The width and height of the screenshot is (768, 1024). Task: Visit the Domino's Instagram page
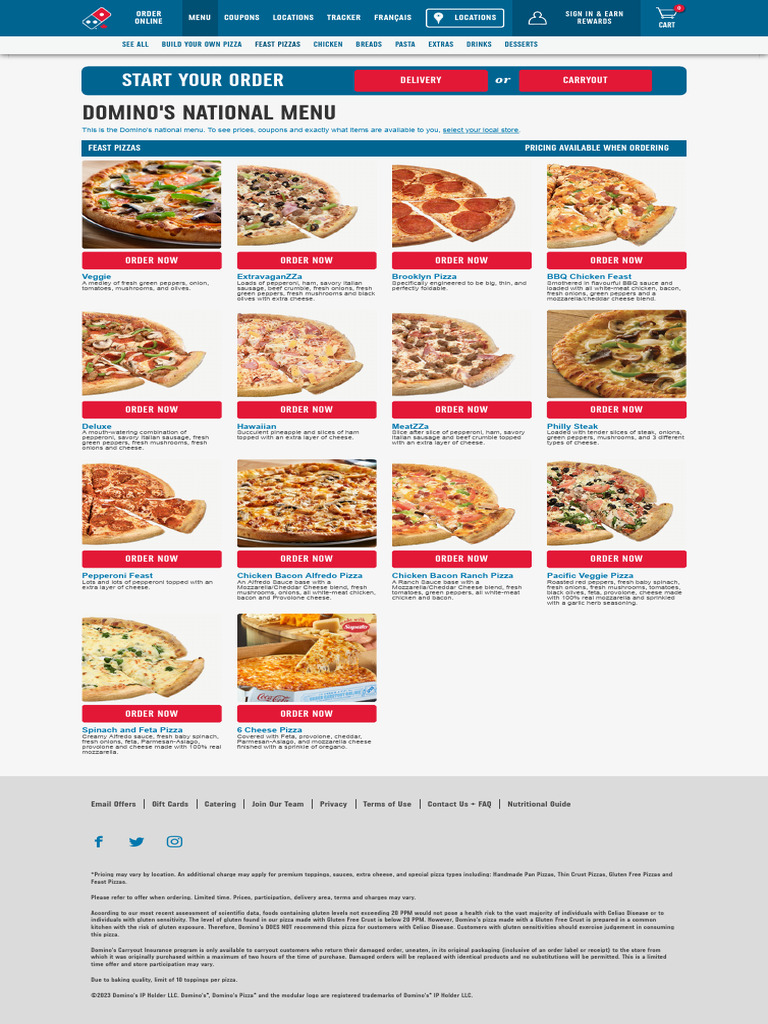click(x=175, y=842)
